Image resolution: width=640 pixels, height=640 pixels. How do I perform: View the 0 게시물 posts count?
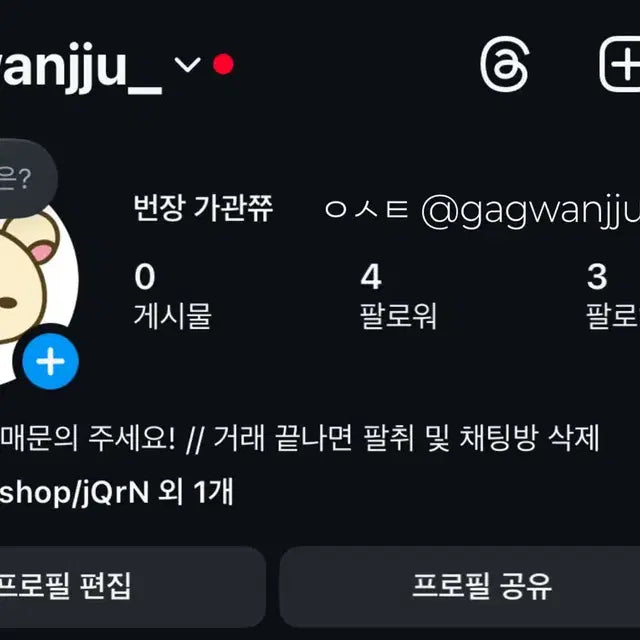[172, 297]
